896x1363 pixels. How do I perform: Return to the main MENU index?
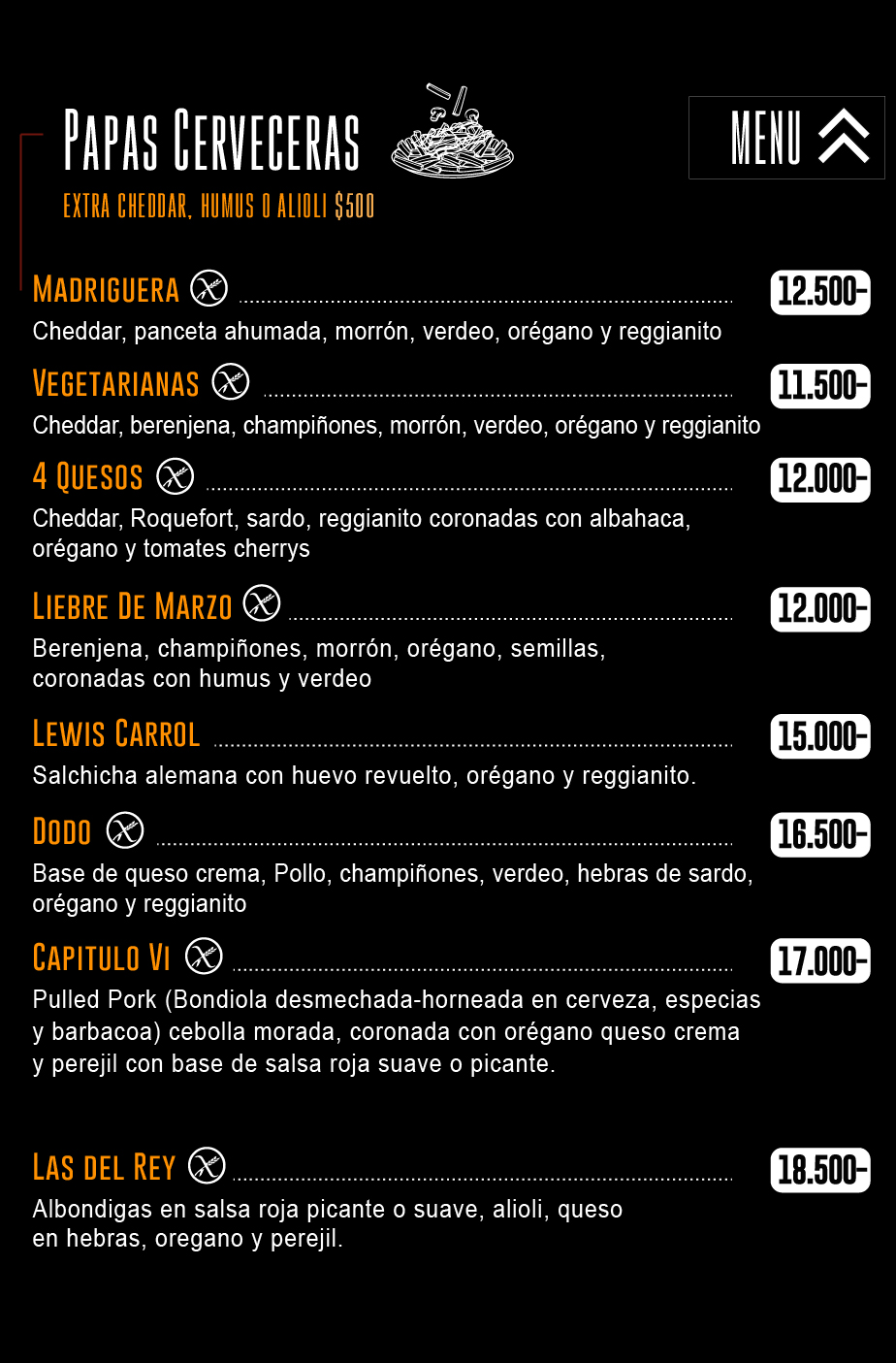pyautogui.click(x=786, y=138)
